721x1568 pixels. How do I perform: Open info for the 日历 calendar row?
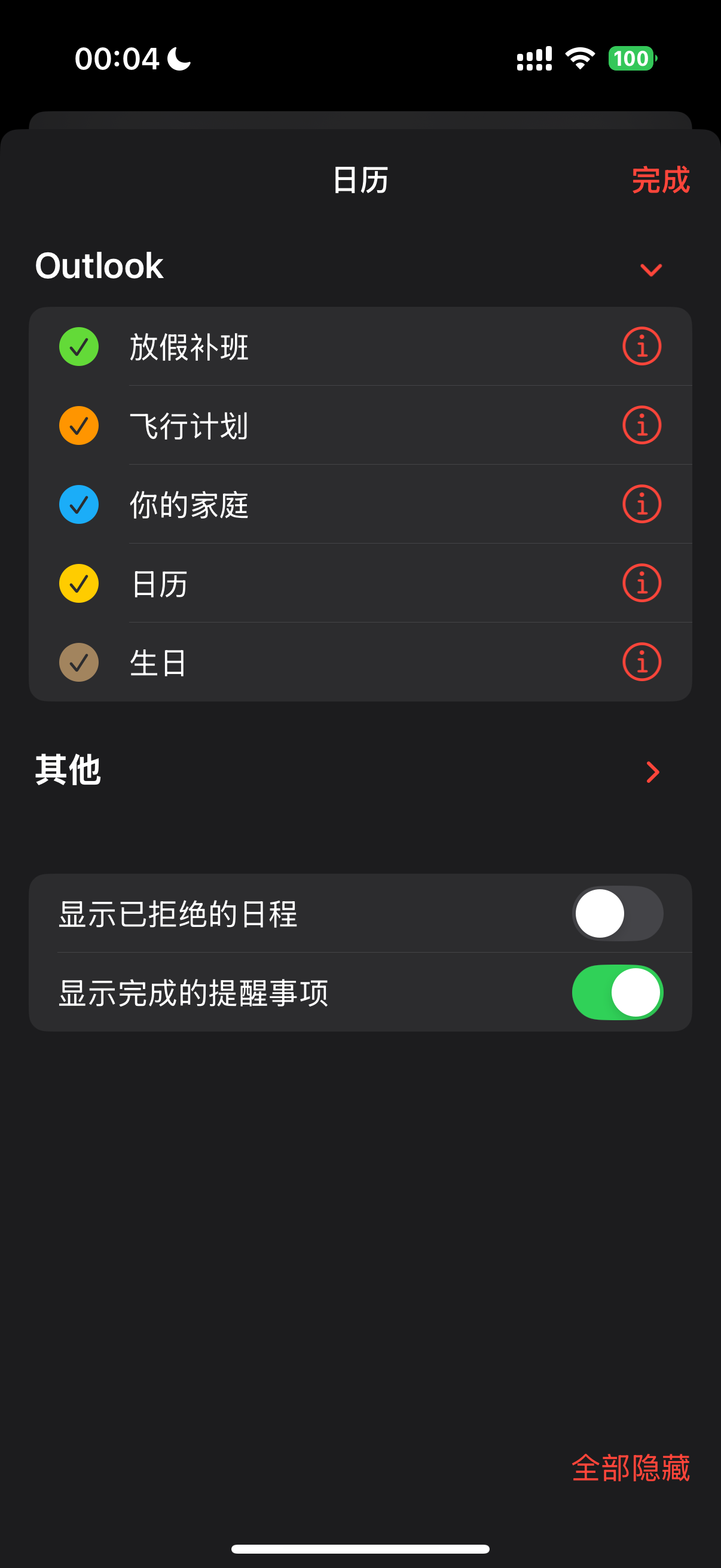(641, 583)
